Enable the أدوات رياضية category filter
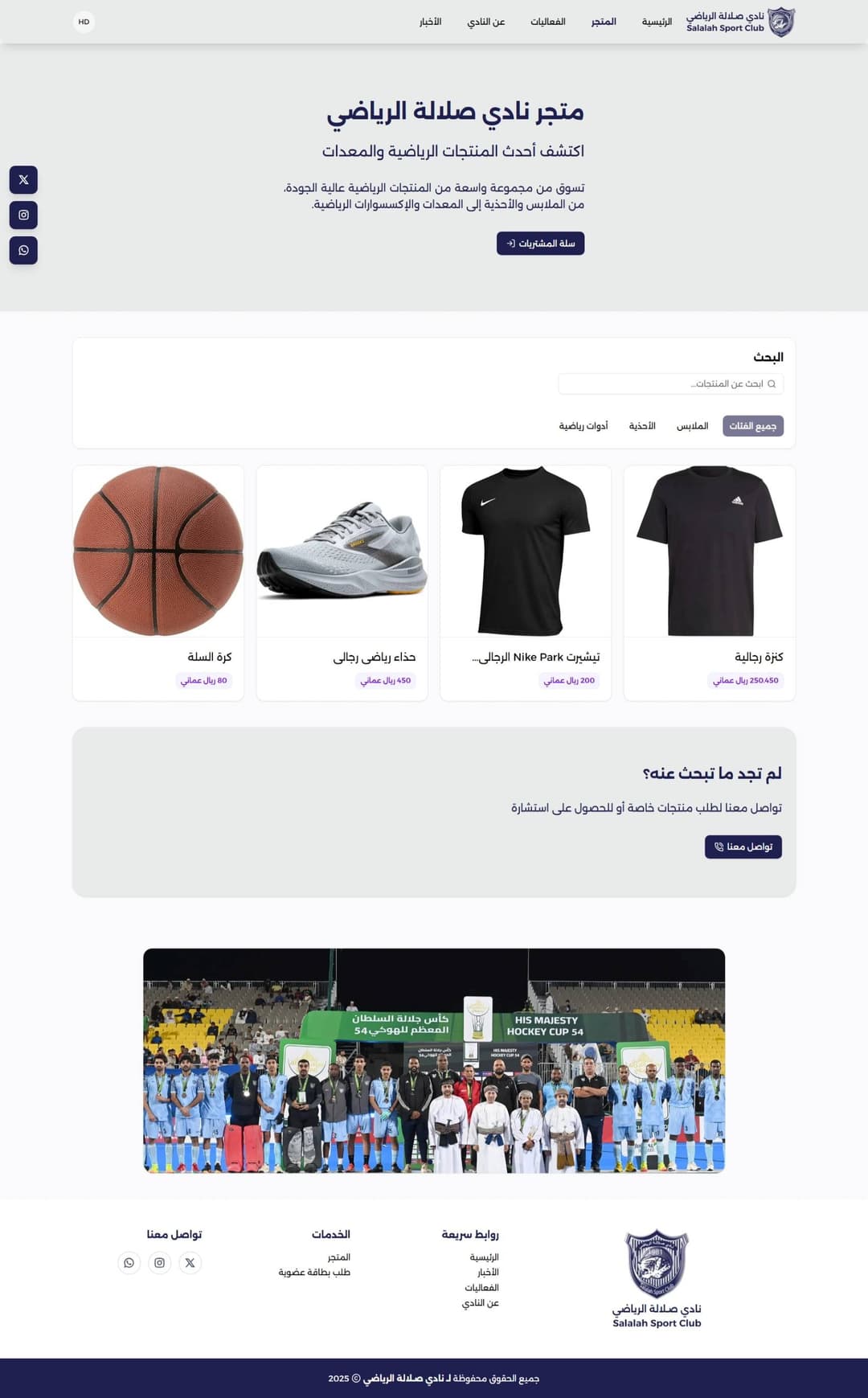This screenshot has width=868, height=1398. 586,425
